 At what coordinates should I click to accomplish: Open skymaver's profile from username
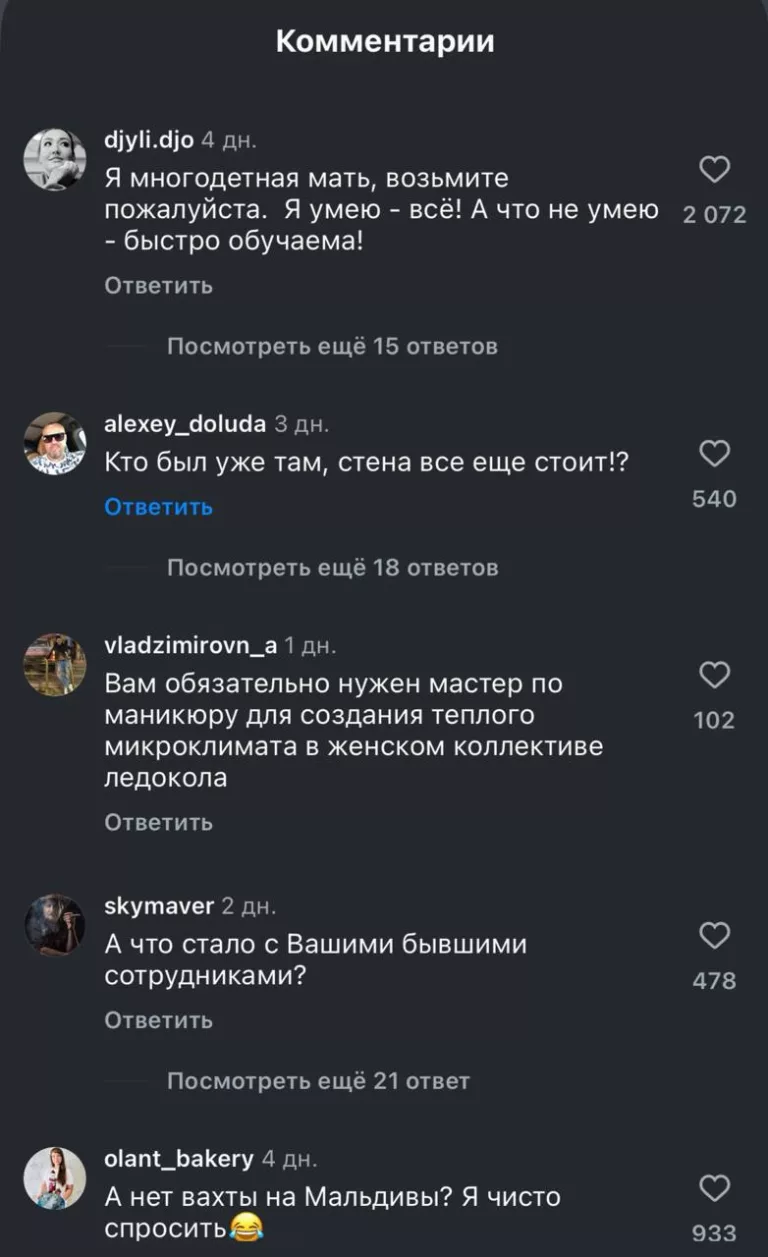[159, 906]
